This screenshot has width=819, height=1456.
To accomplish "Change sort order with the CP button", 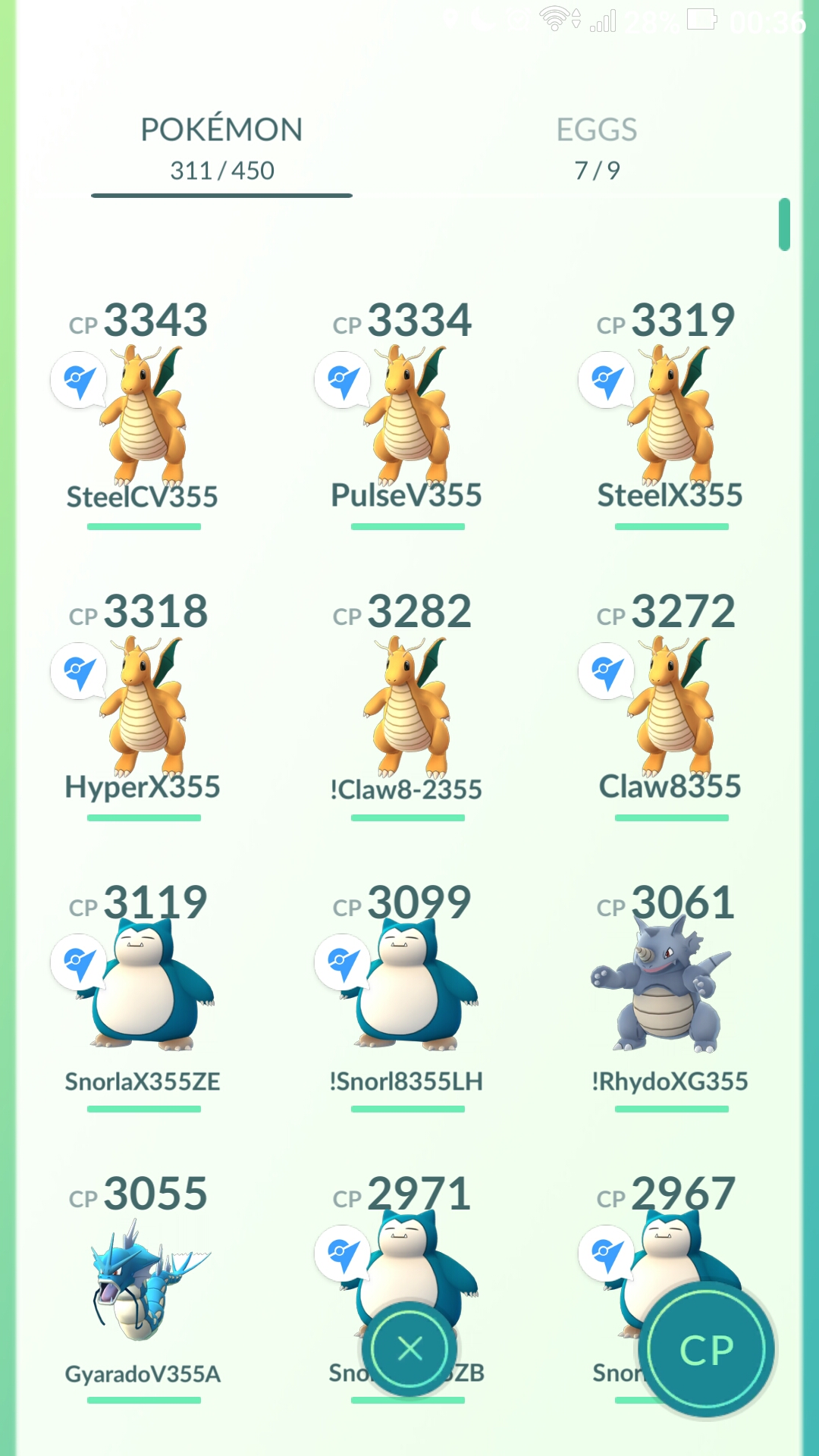I will click(707, 1350).
